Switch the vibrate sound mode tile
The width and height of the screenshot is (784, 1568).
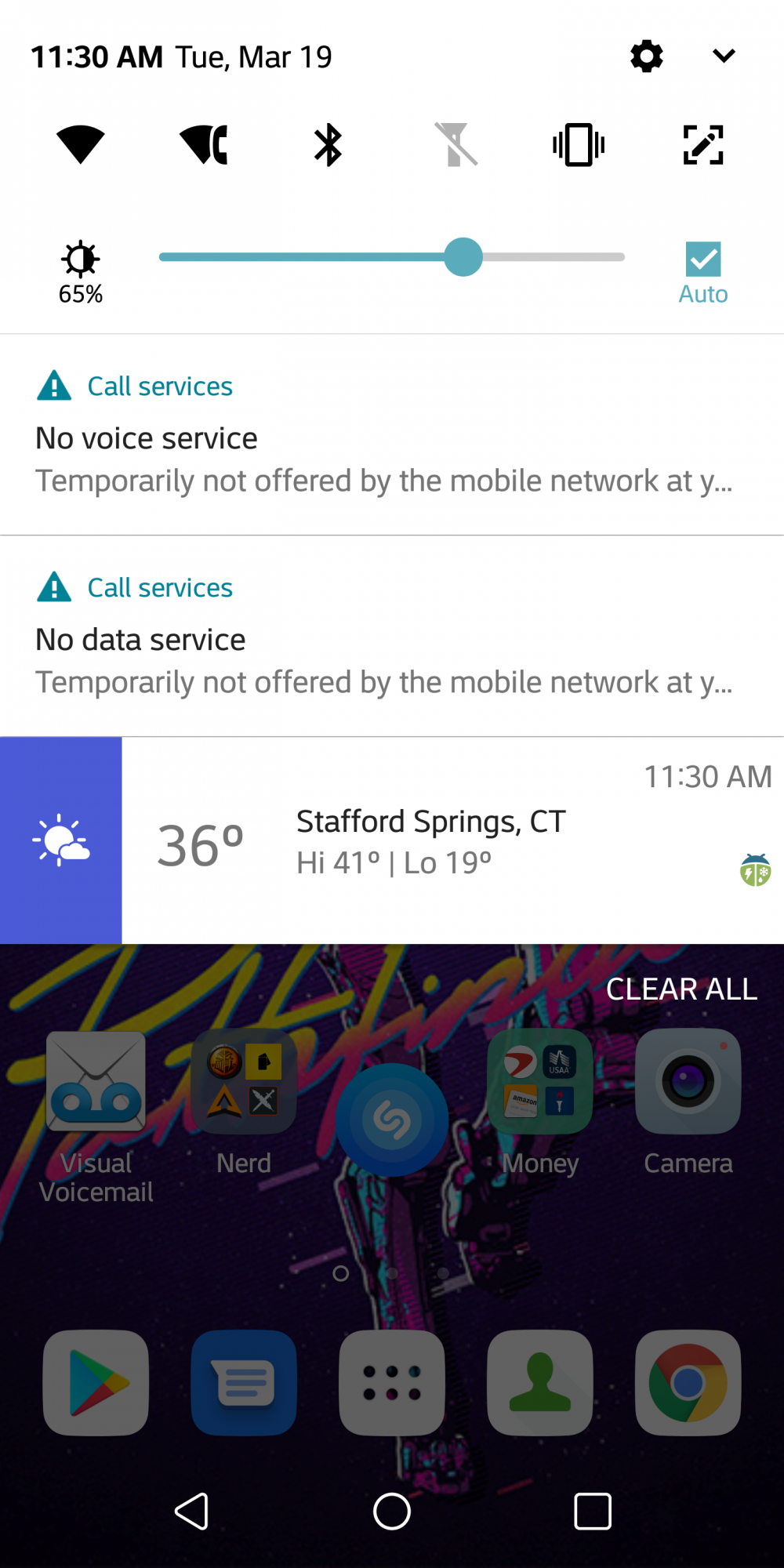pos(579,145)
